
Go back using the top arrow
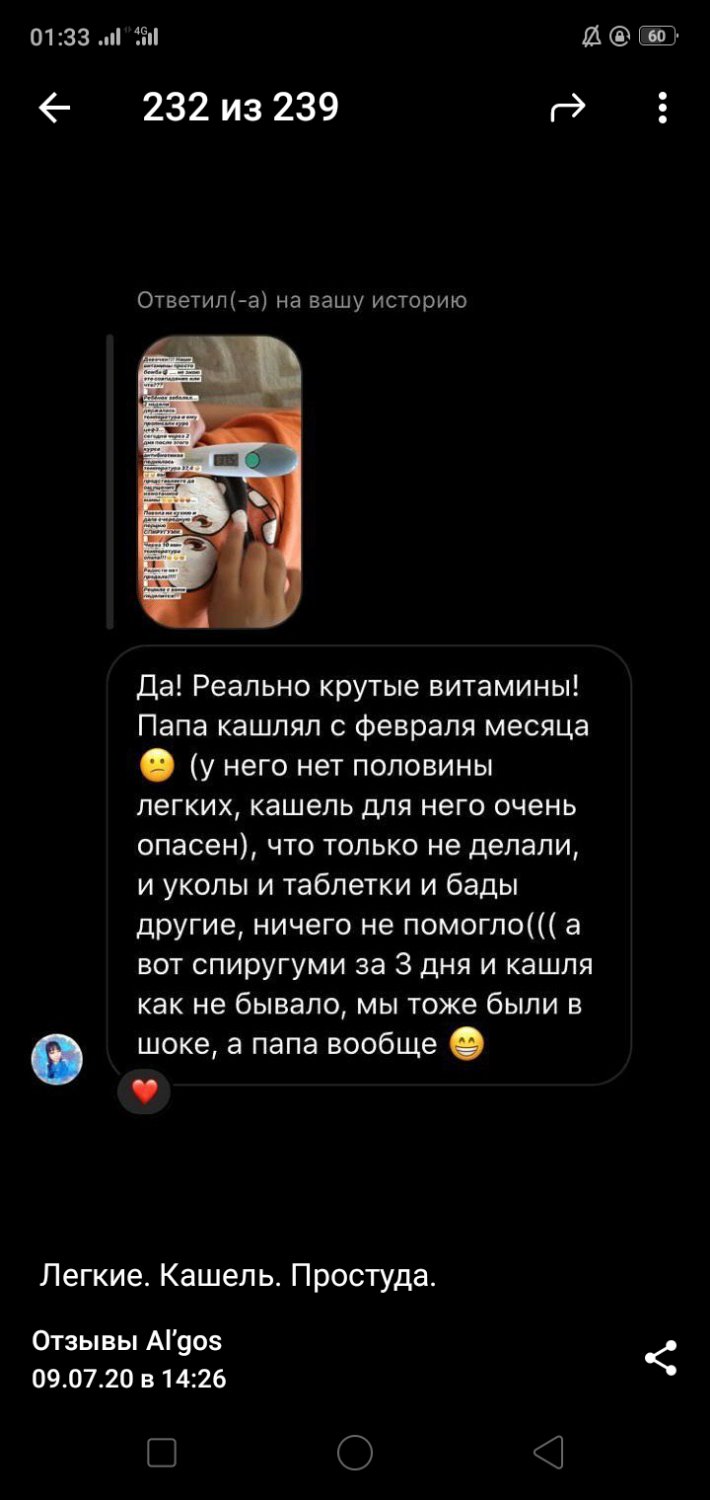(x=54, y=108)
